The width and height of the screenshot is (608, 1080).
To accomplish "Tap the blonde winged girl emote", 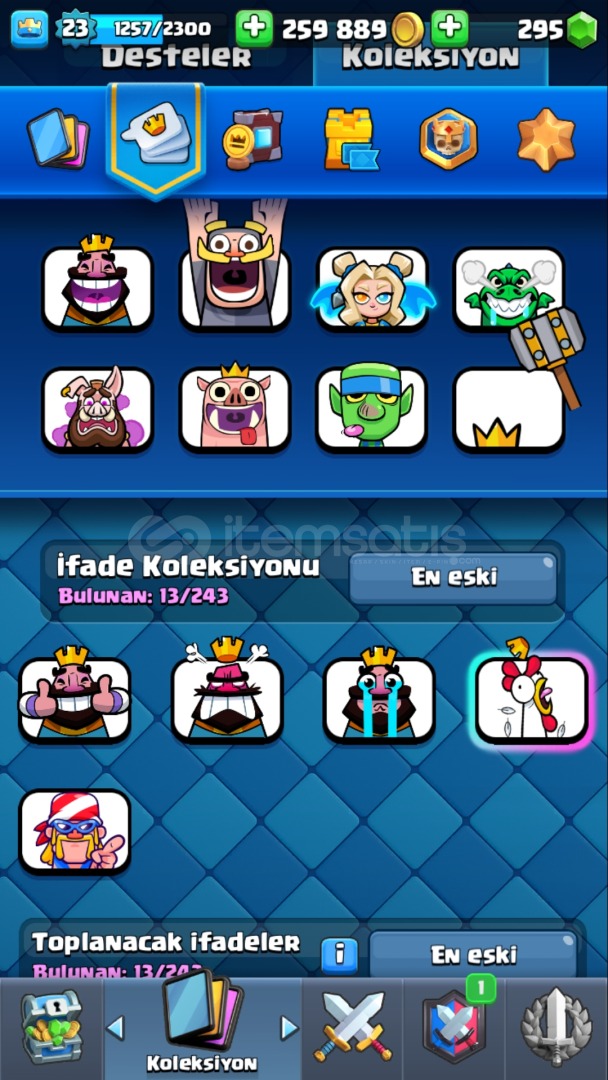I will click(x=373, y=288).
